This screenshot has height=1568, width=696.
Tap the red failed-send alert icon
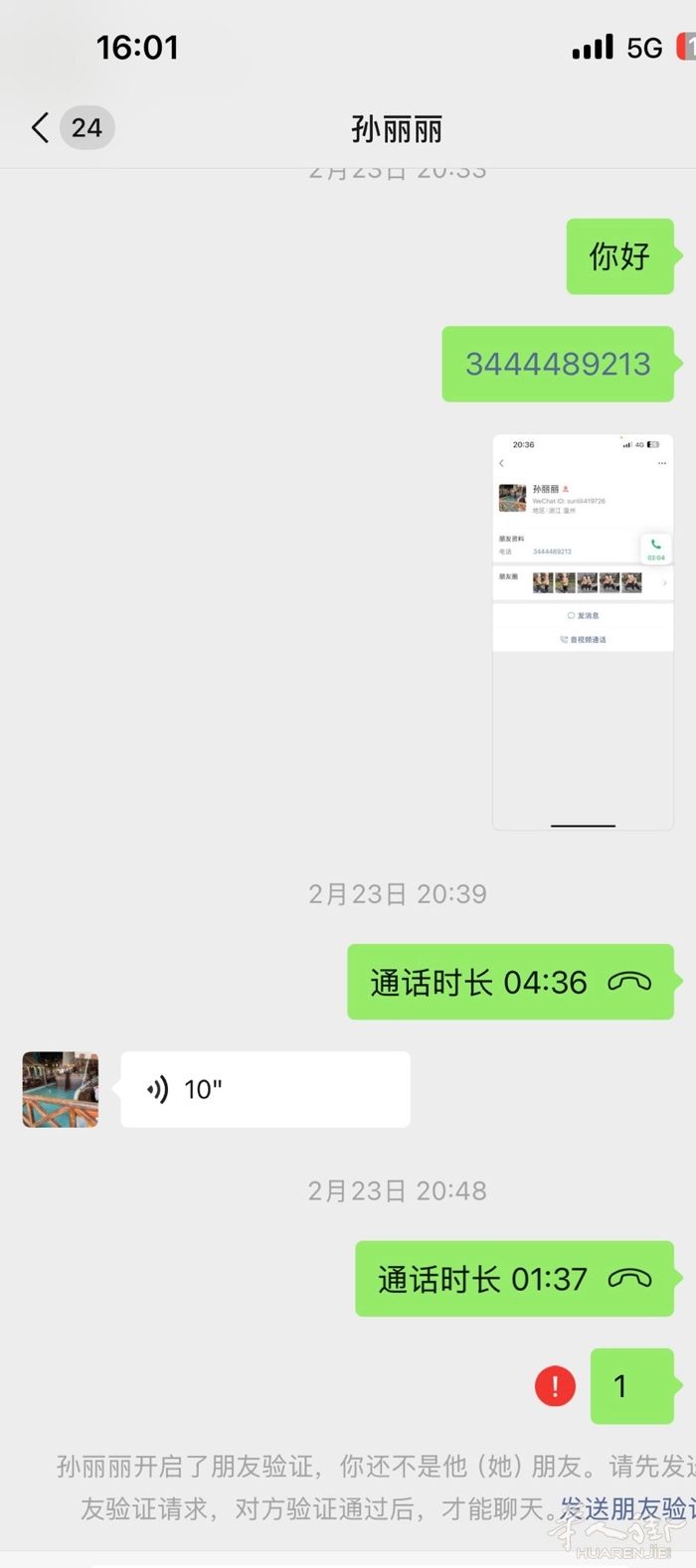tap(555, 1386)
